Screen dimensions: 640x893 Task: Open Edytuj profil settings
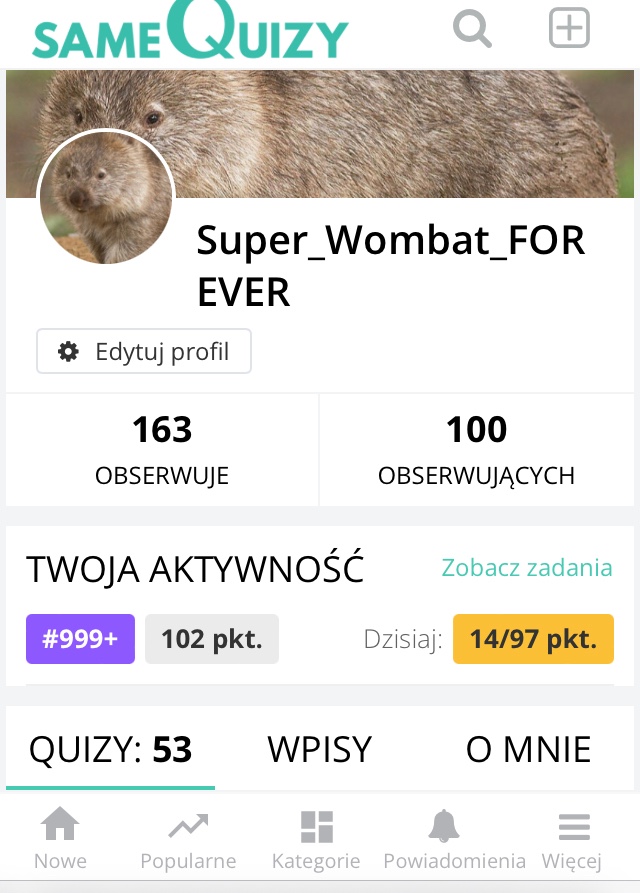(x=144, y=352)
